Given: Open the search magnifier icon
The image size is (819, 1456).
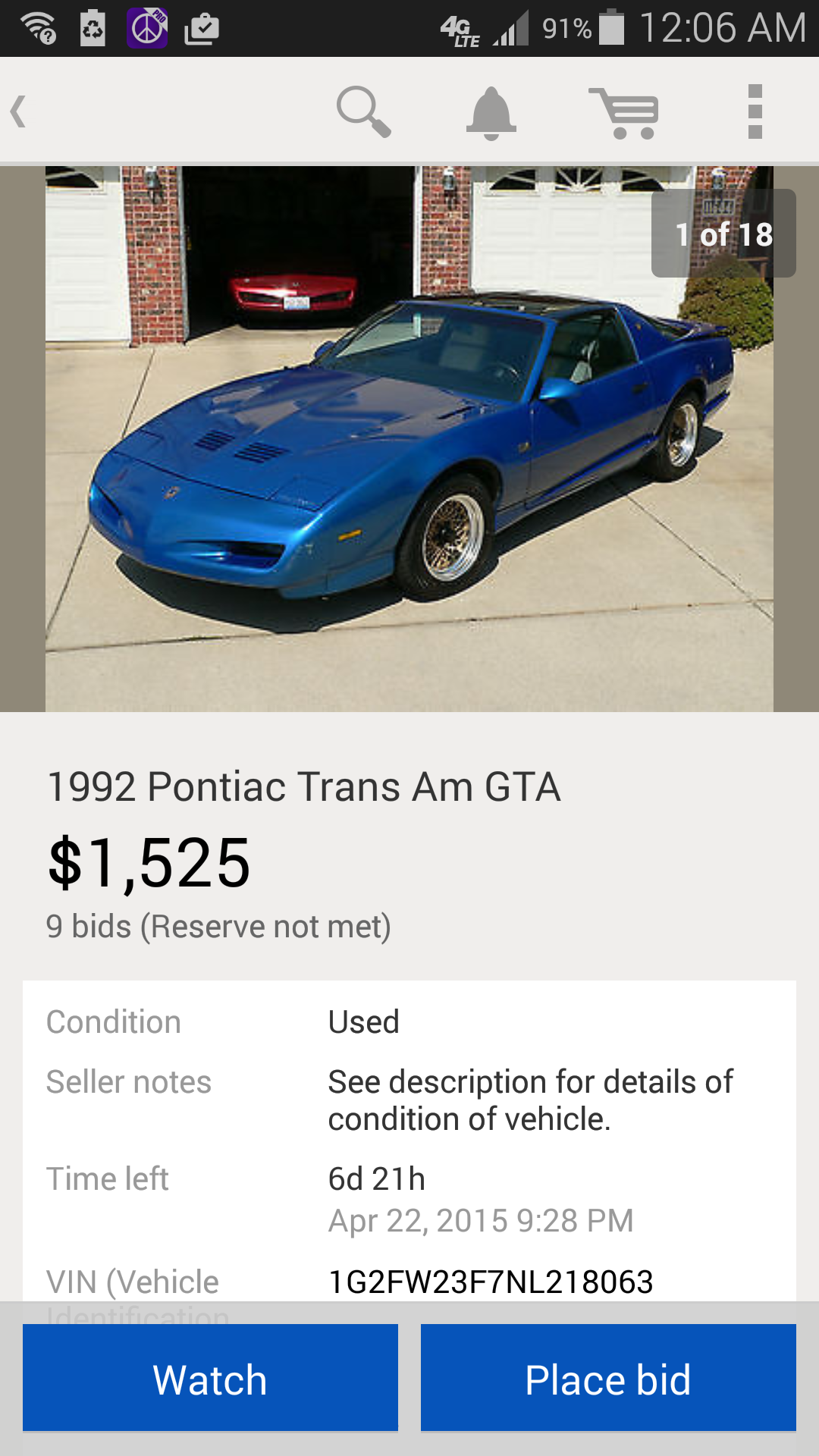Looking at the screenshot, I should (x=363, y=111).
